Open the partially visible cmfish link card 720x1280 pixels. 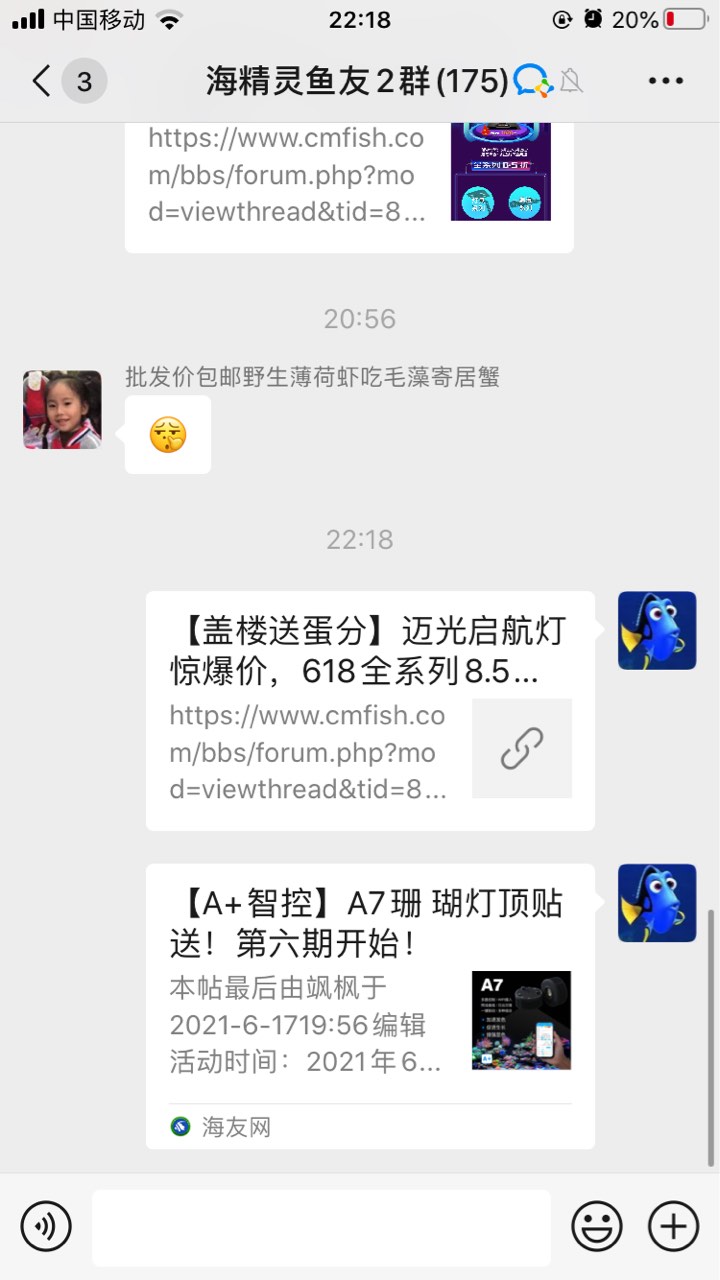pos(348,185)
